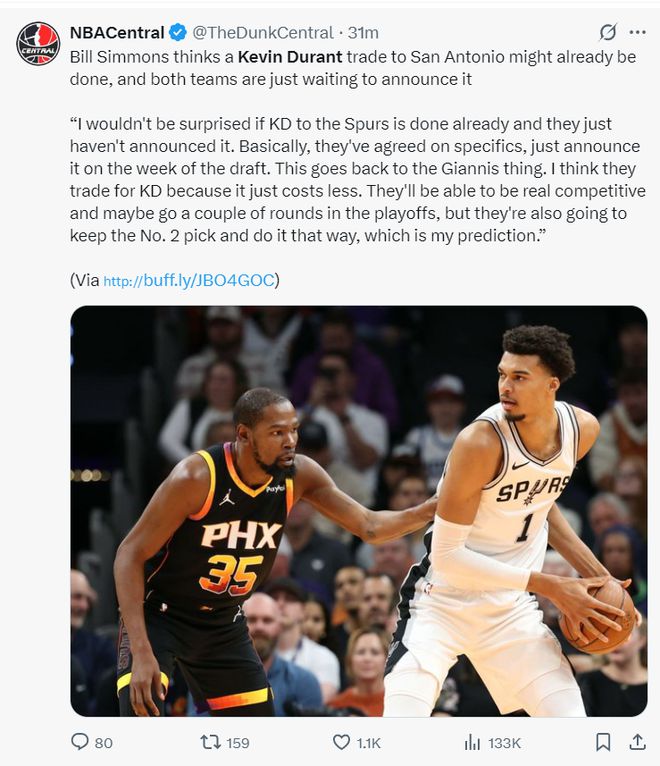660x766 pixels.
Task: Open NBACentral's profile picture
Action: pos(38,43)
